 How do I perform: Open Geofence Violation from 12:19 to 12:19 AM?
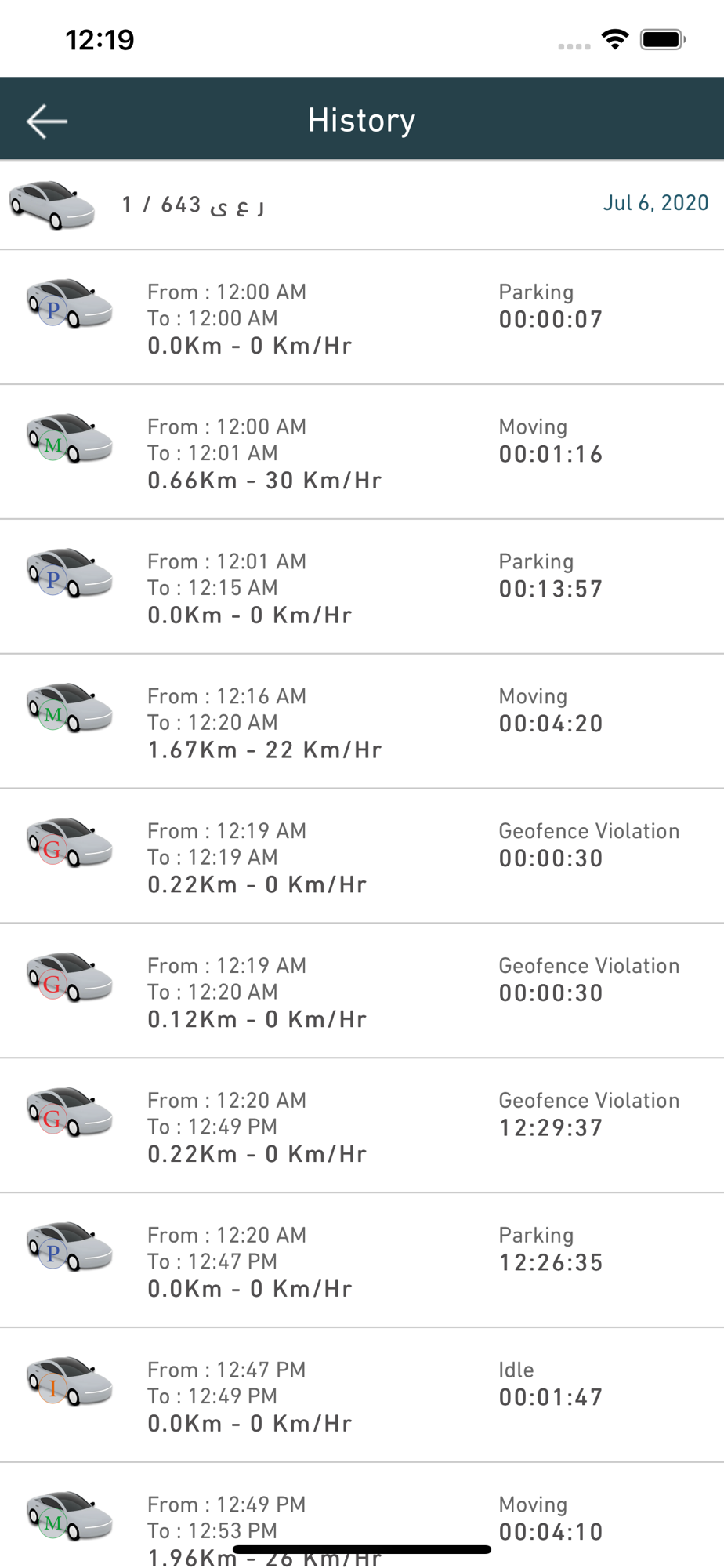[362, 857]
